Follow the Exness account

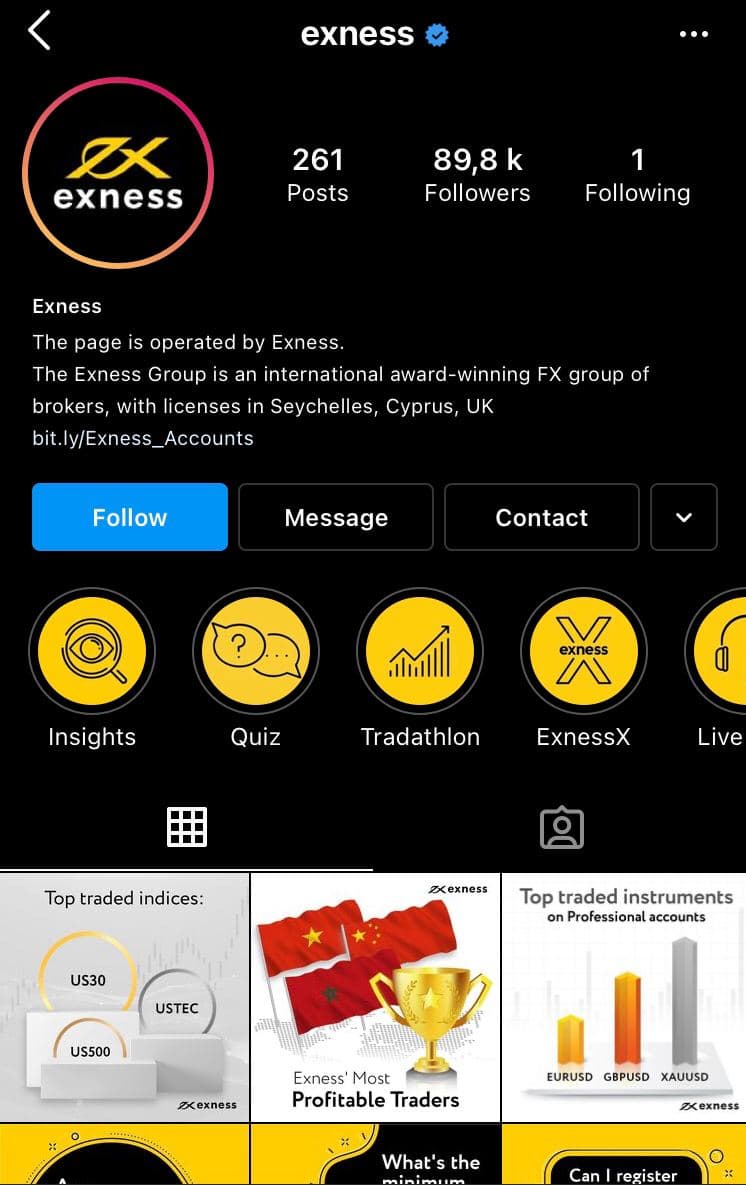point(130,517)
